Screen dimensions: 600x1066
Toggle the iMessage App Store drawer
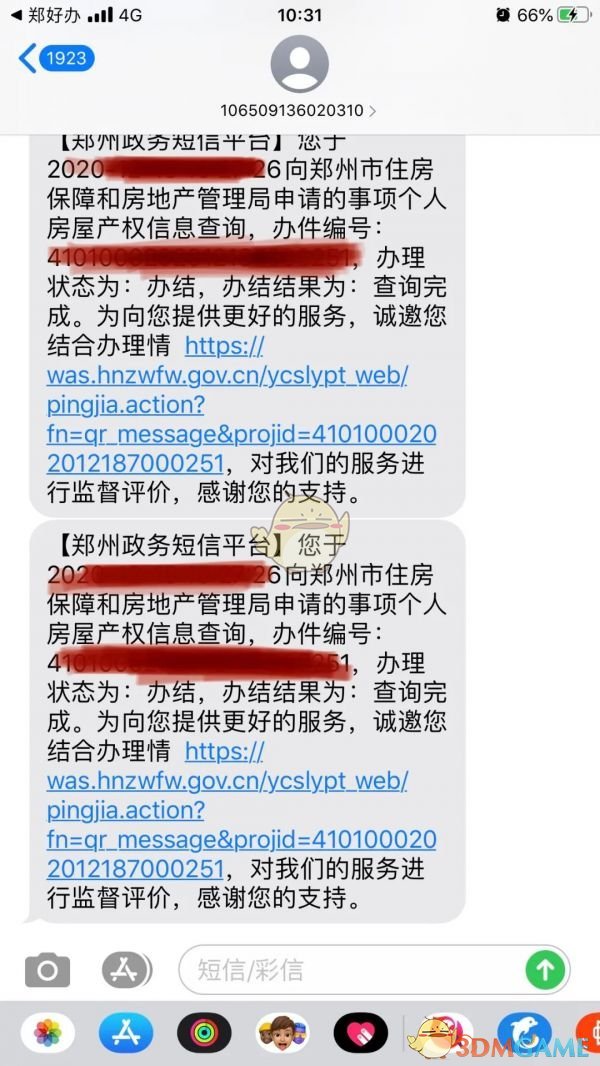[127, 969]
